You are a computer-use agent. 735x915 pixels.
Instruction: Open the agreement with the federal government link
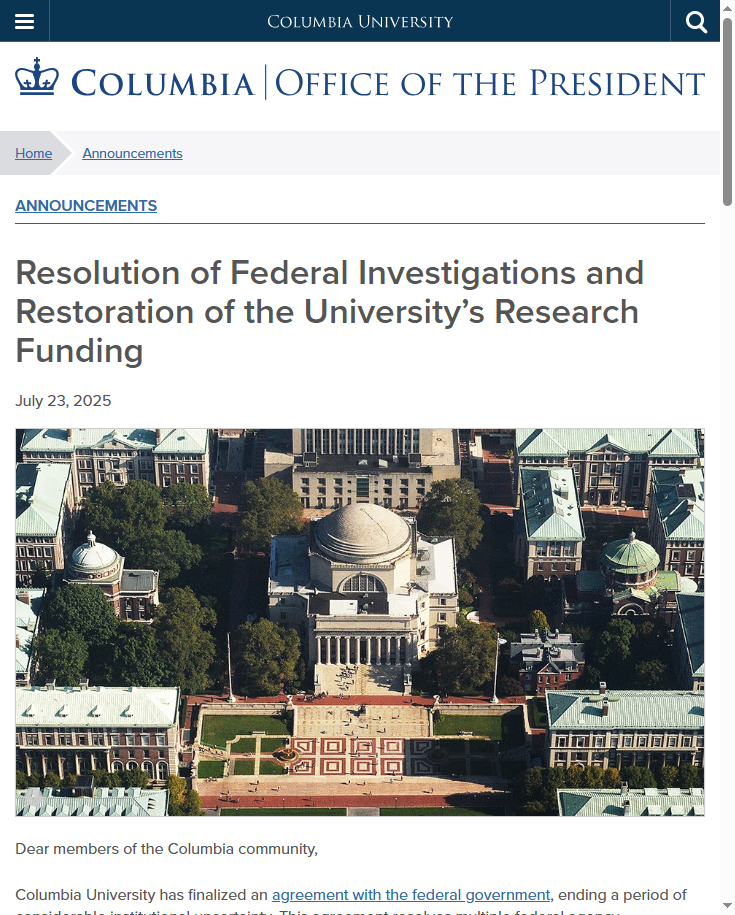(x=411, y=894)
